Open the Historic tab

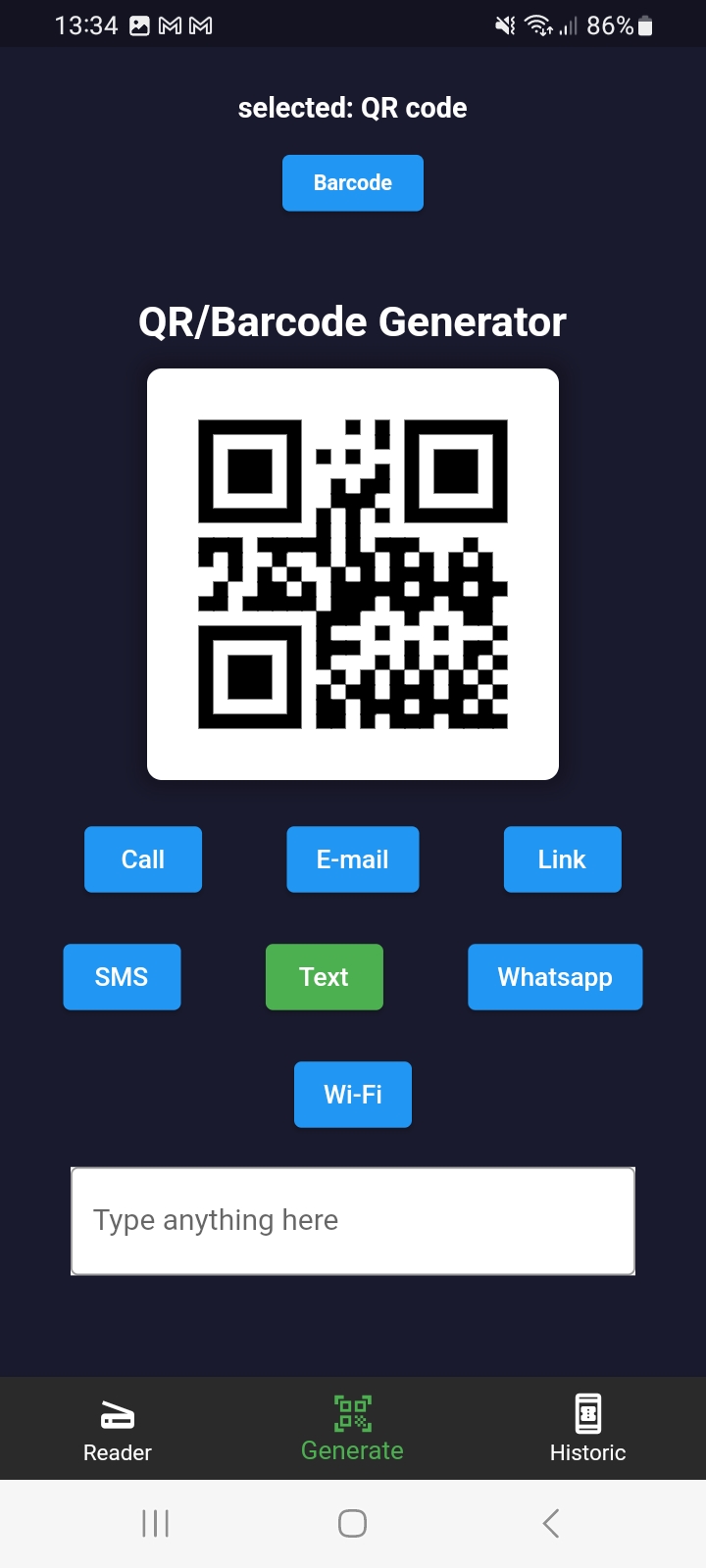point(588,1430)
